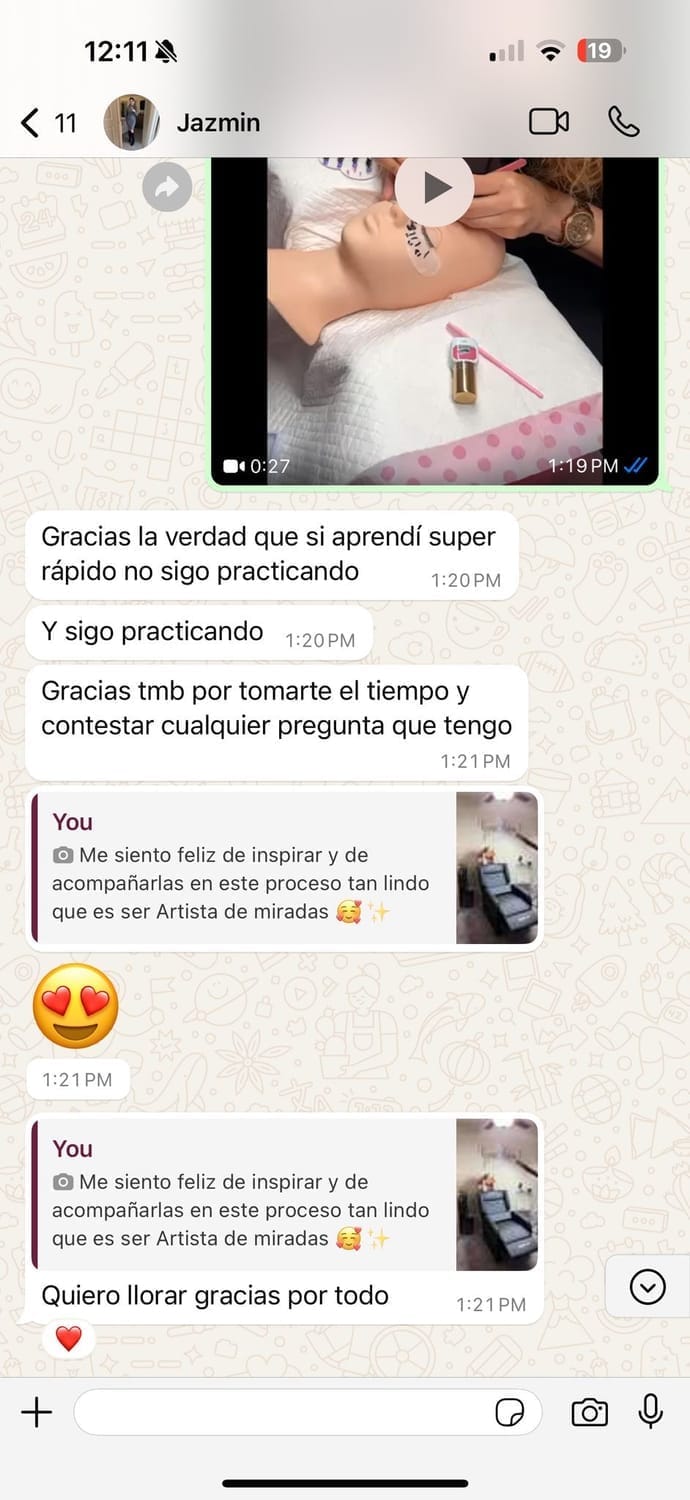690x1500 pixels.
Task: Open the quoted reply above the heart-eyes emoji
Action: click(285, 868)
